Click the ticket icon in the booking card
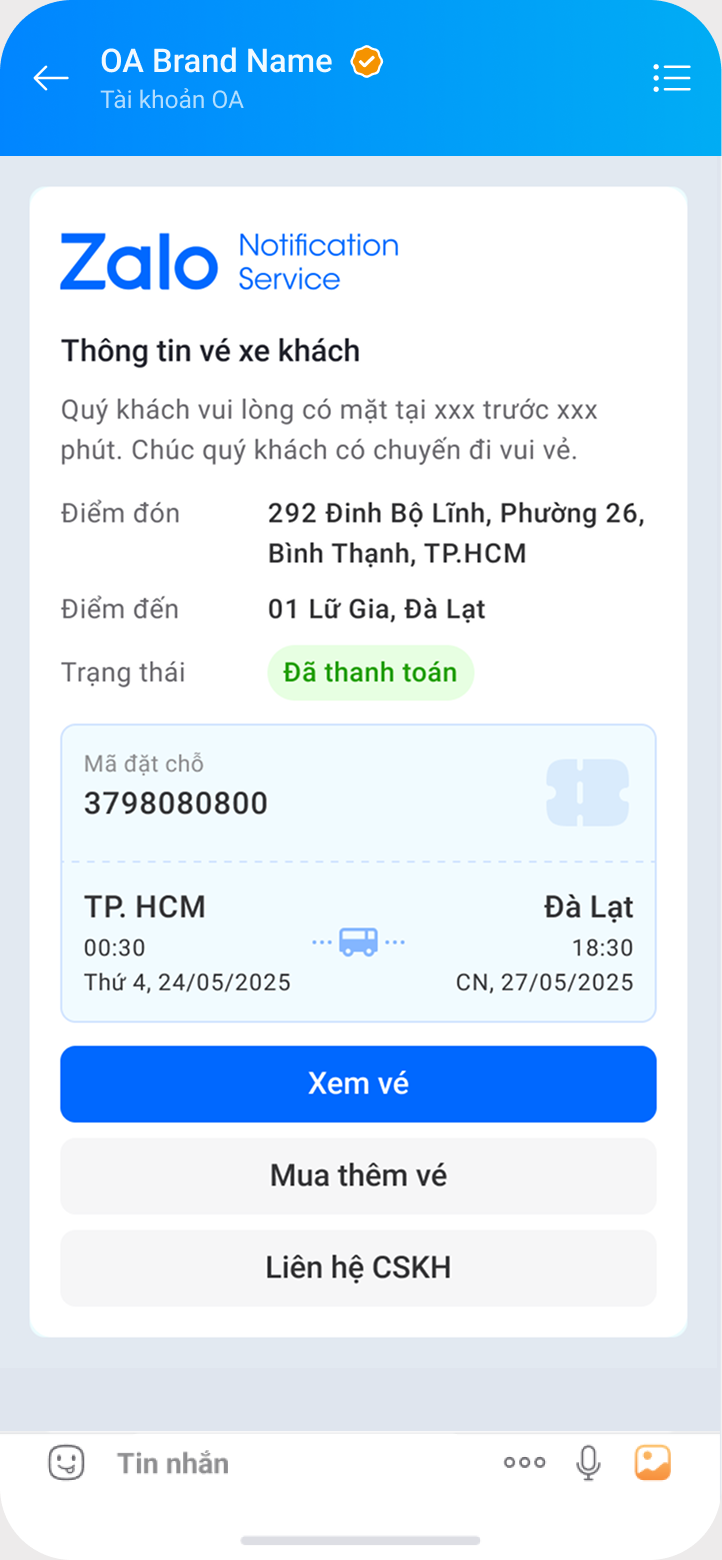This screenshot has width=722, height=1560. (x=587, y=793)
